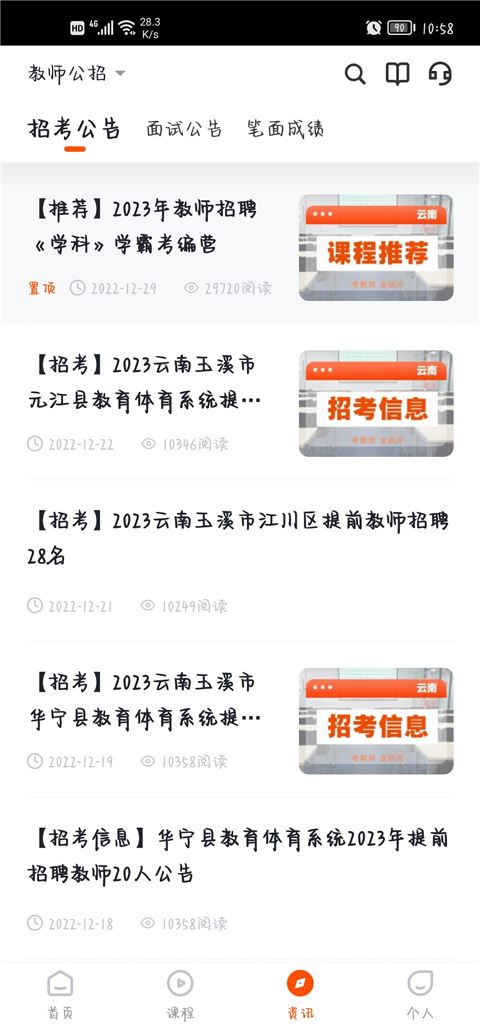This screenshot has height=1026, width=480.
Task: Go to the 首页 home tab
Action: (x=60, y=995)
